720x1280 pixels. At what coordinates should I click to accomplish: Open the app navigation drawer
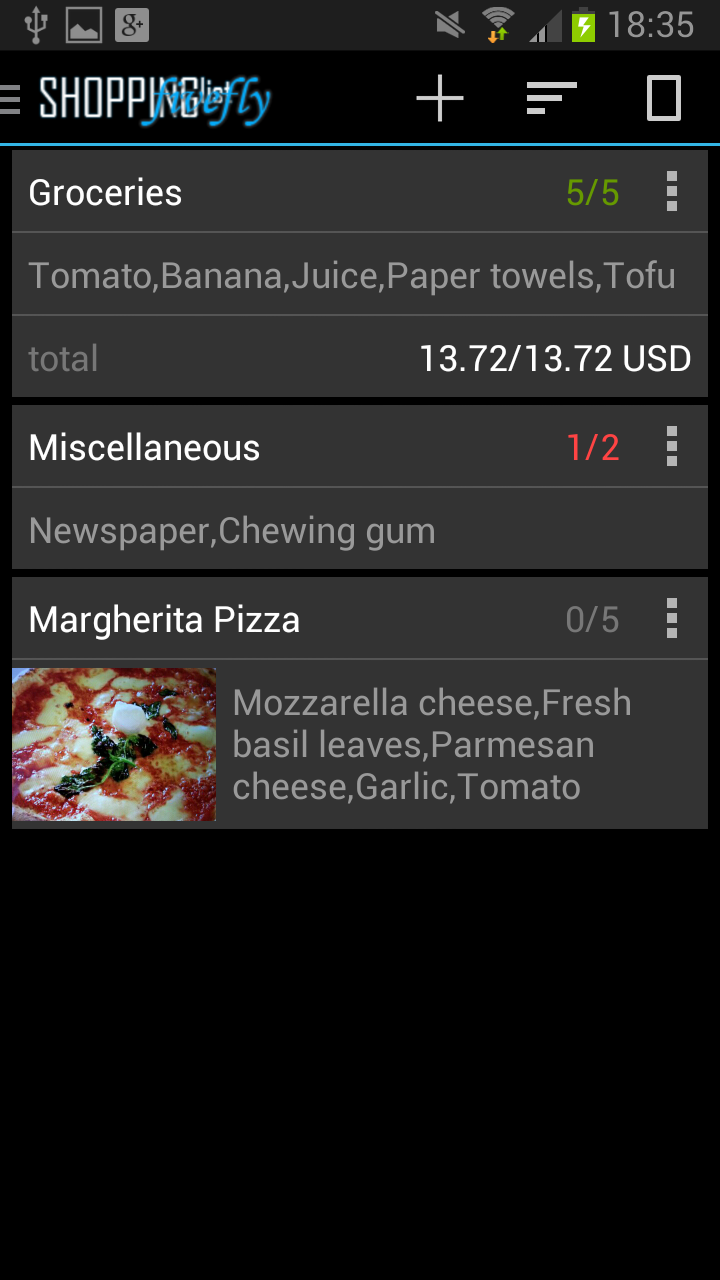pyautogui.click(x=10, y=98)
